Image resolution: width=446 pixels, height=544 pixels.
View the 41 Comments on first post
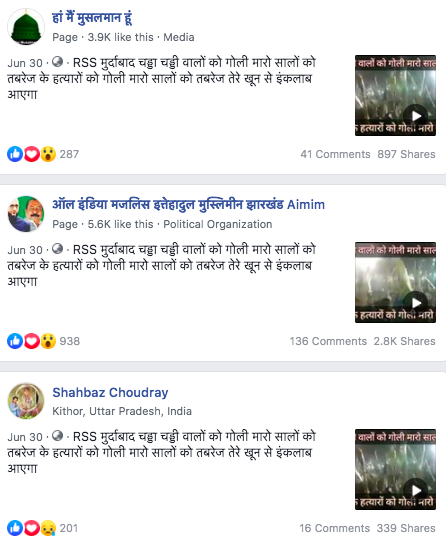[x=335, y=154]
